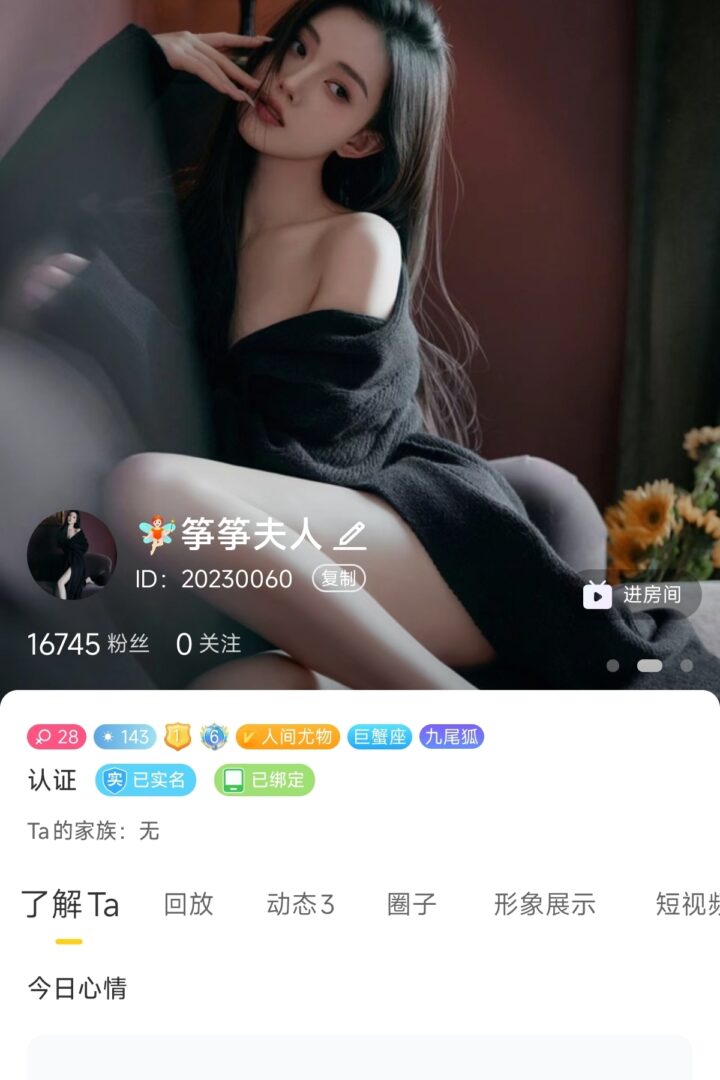The height and width of the screenshot is (1080, 720).
Task: Select the 了解Ta tab
Action: [x=70, y=904]
